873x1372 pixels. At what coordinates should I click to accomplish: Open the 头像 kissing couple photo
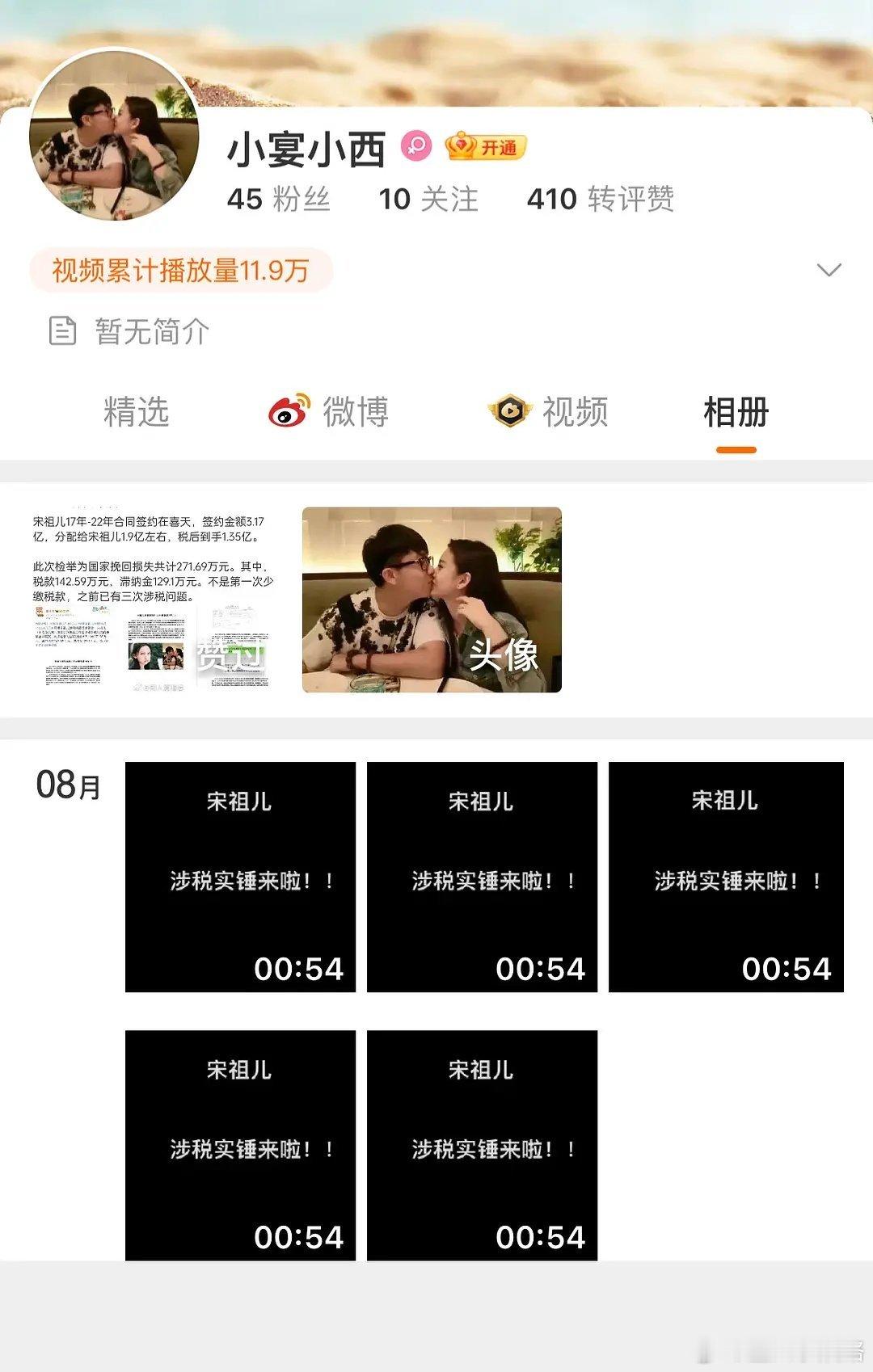[431, 600]
